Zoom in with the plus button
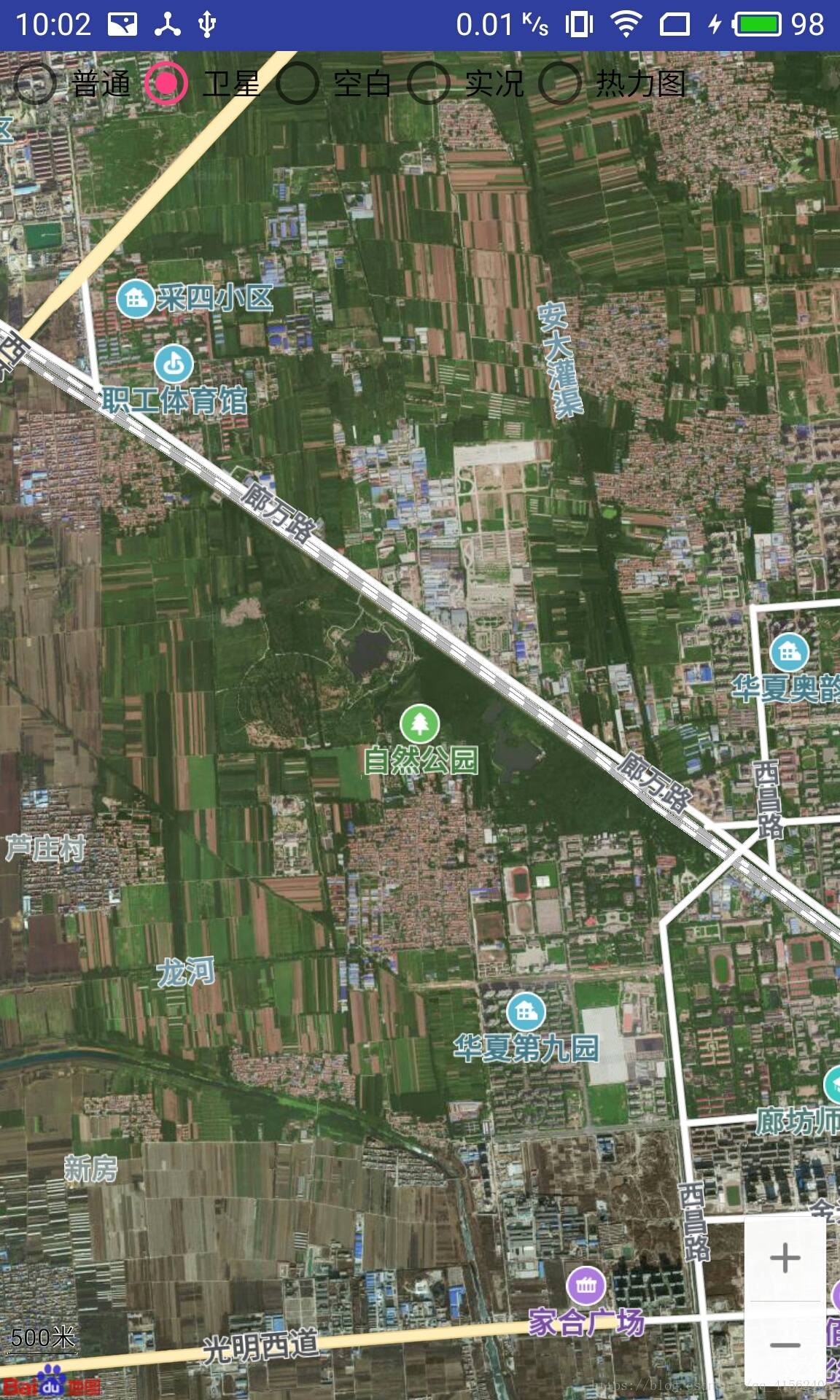The height and width of the screenshot is (1400, 840). [785, 1259]
